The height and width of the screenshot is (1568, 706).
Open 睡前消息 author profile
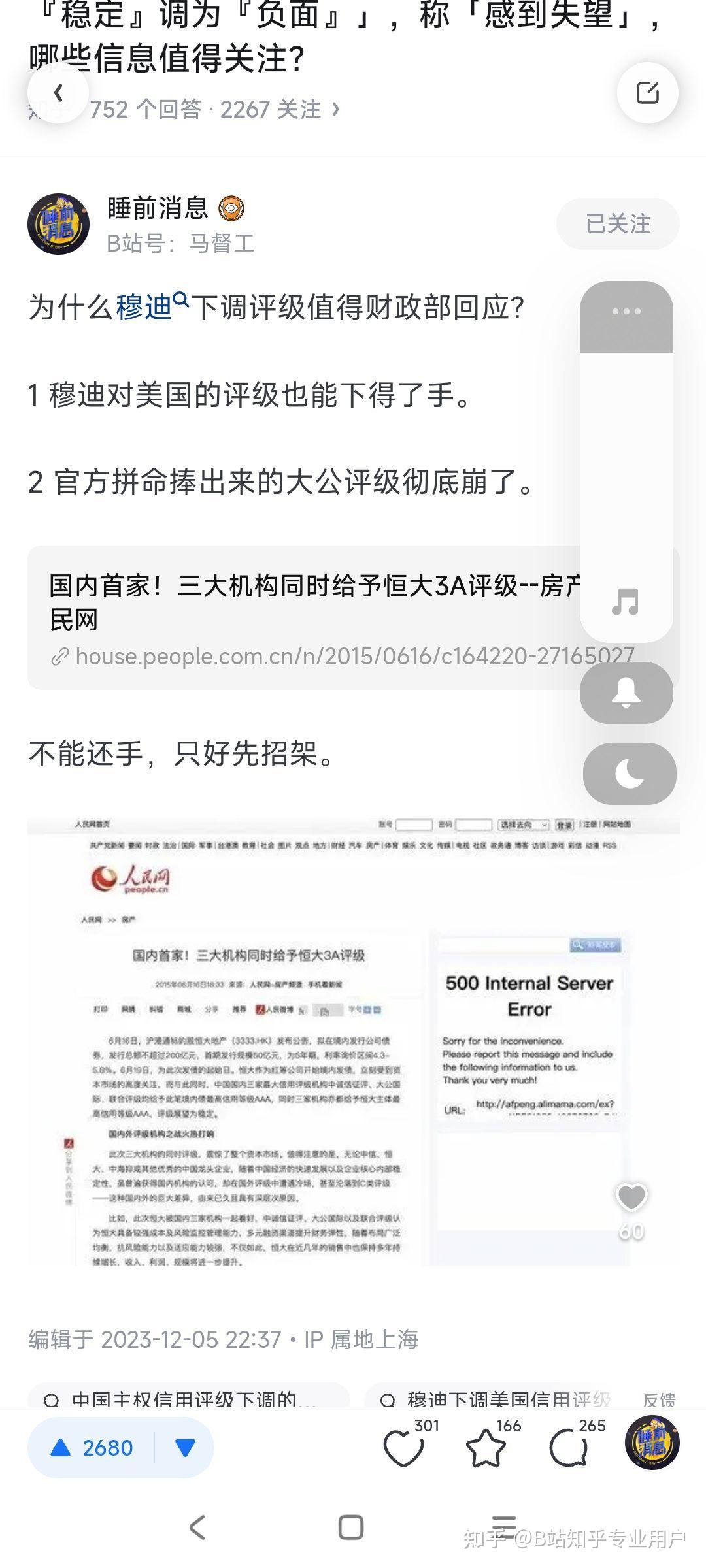click(x=157, y=209)
